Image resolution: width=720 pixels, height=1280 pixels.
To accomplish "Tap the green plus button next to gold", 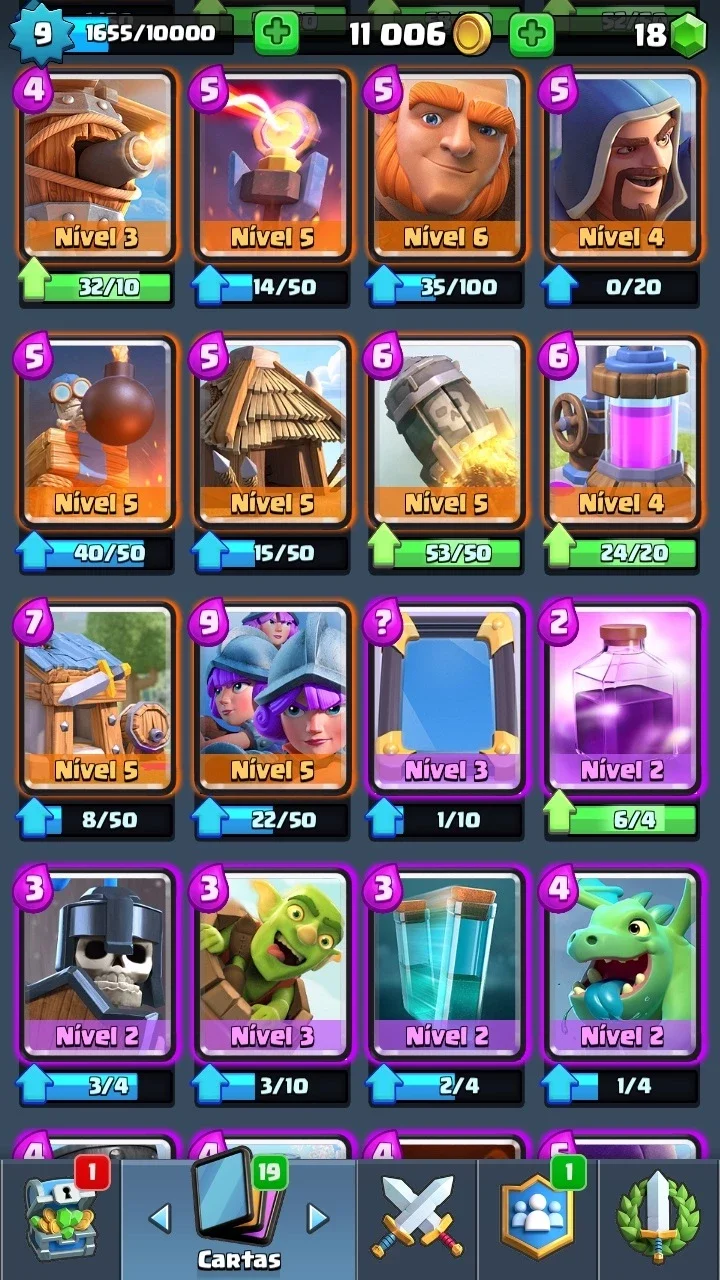I will point(277,34).
